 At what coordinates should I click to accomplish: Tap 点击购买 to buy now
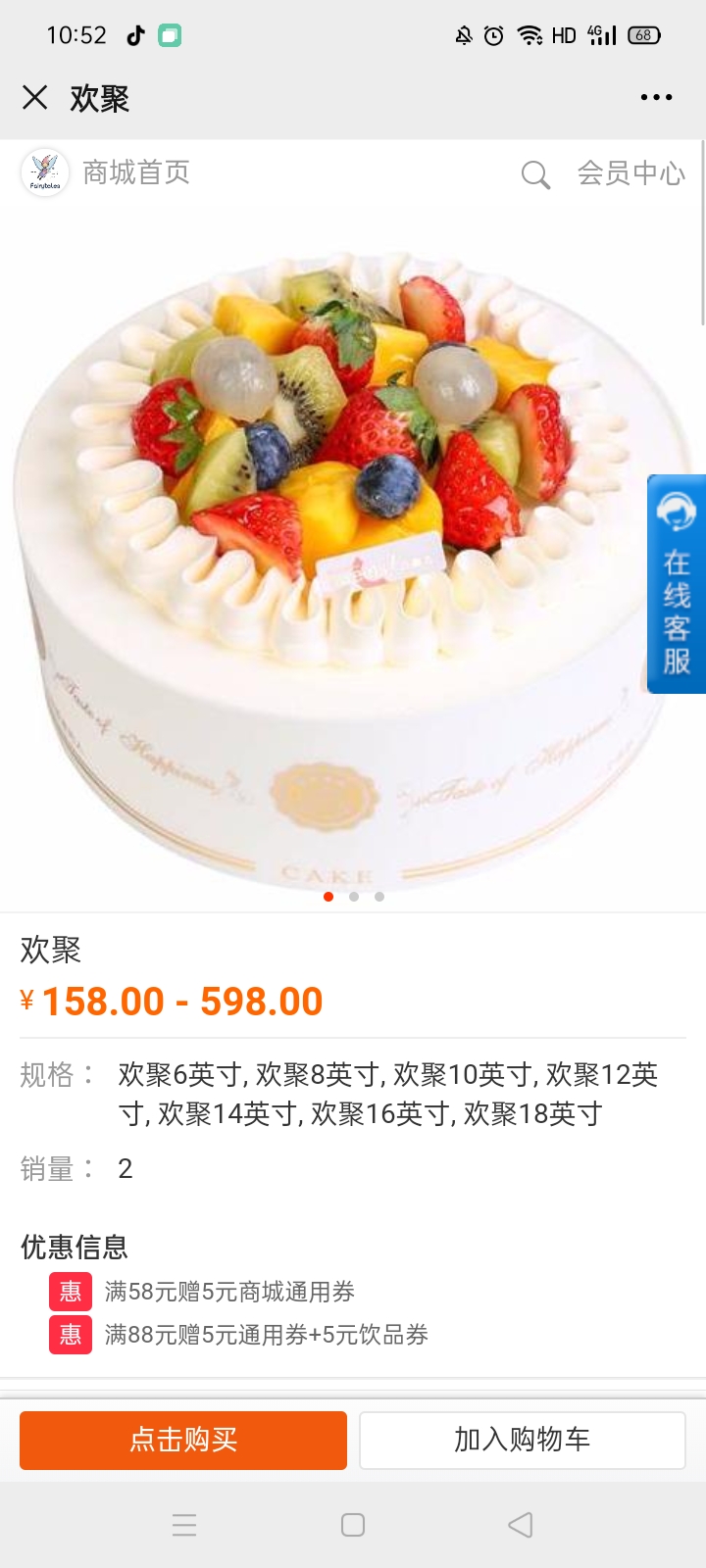pyautogui.click(x=183, y=1440)
